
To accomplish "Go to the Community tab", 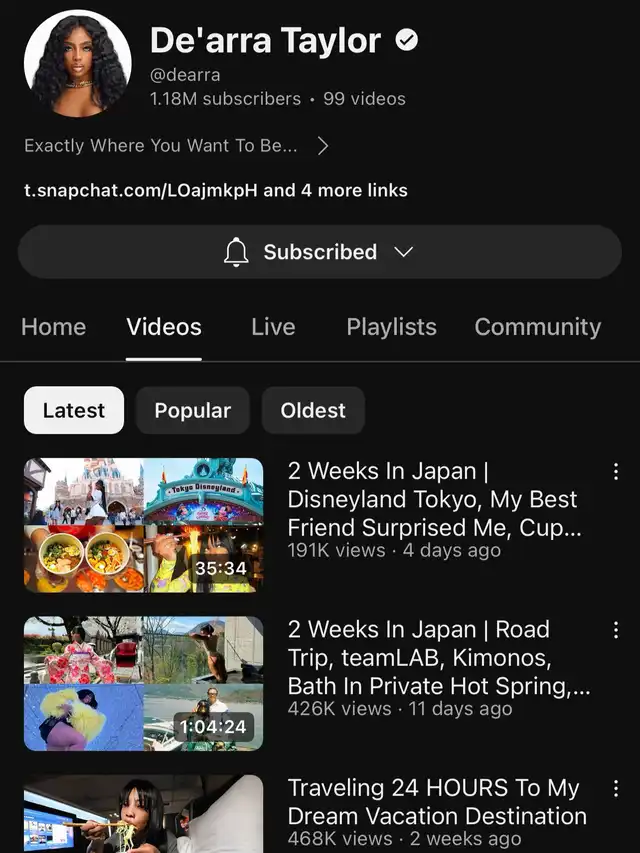I will 537,327.
